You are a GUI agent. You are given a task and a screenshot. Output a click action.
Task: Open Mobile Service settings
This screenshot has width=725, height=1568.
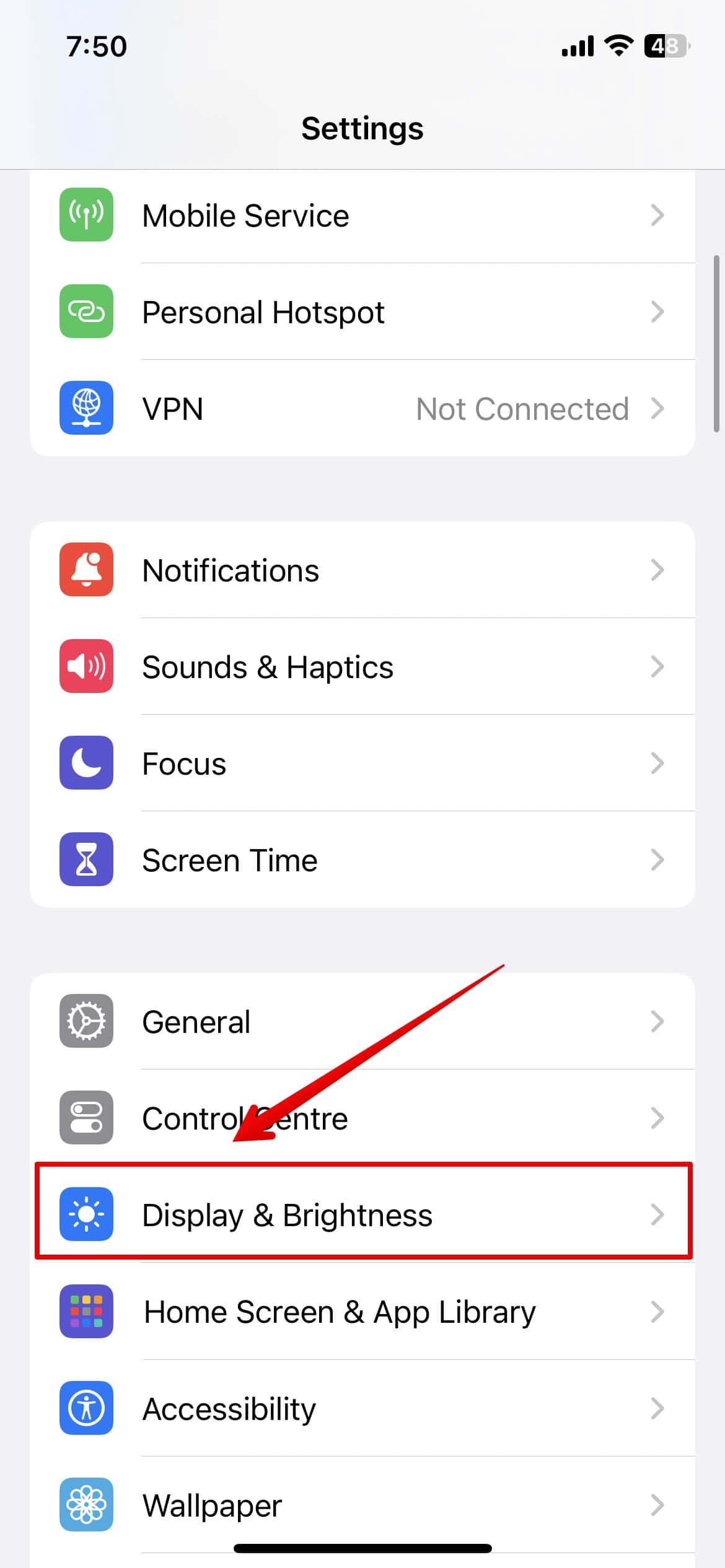tap(362, 216)
